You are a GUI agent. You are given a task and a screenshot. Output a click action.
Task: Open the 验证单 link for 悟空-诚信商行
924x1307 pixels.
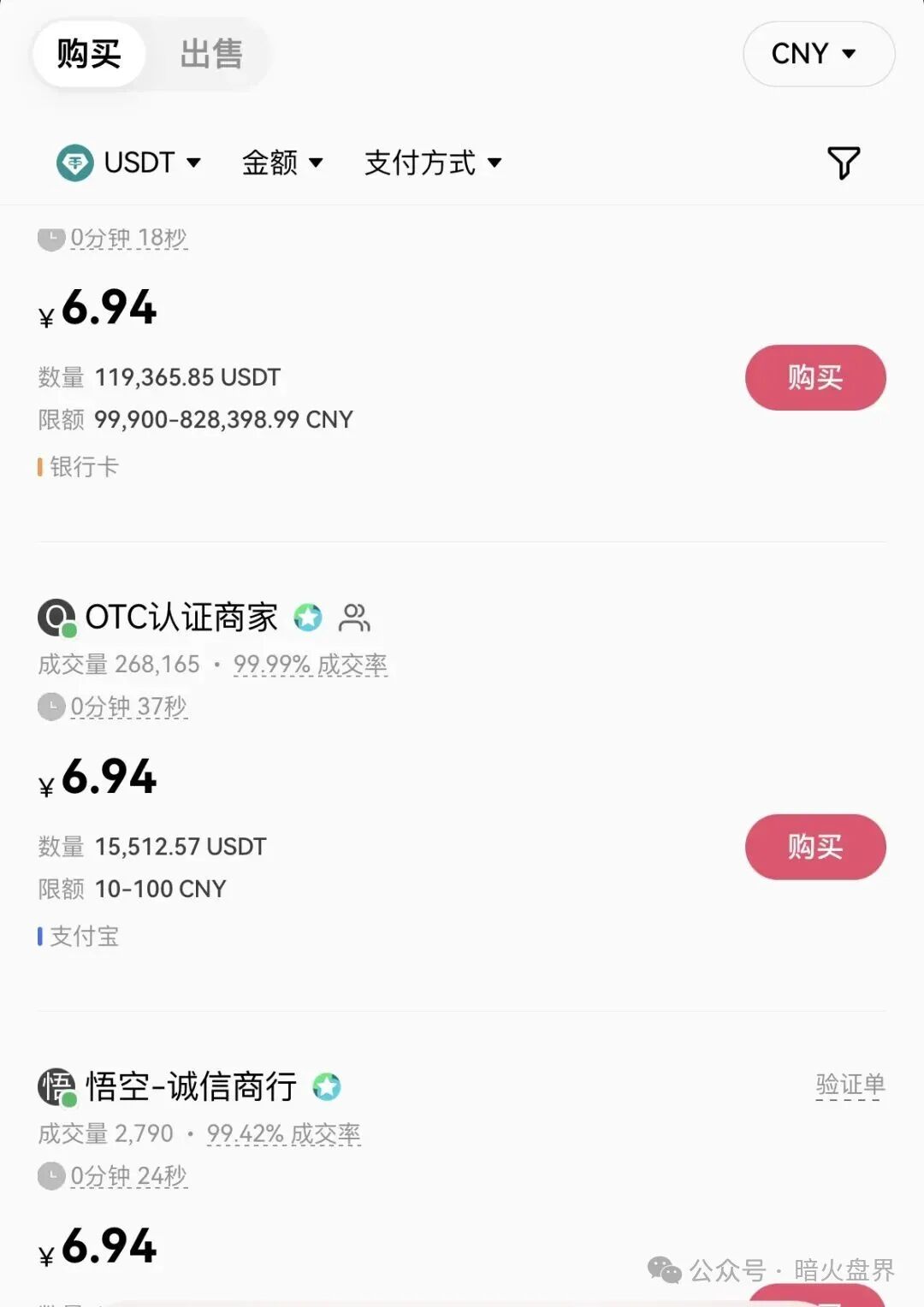(x=850, y=1086)
